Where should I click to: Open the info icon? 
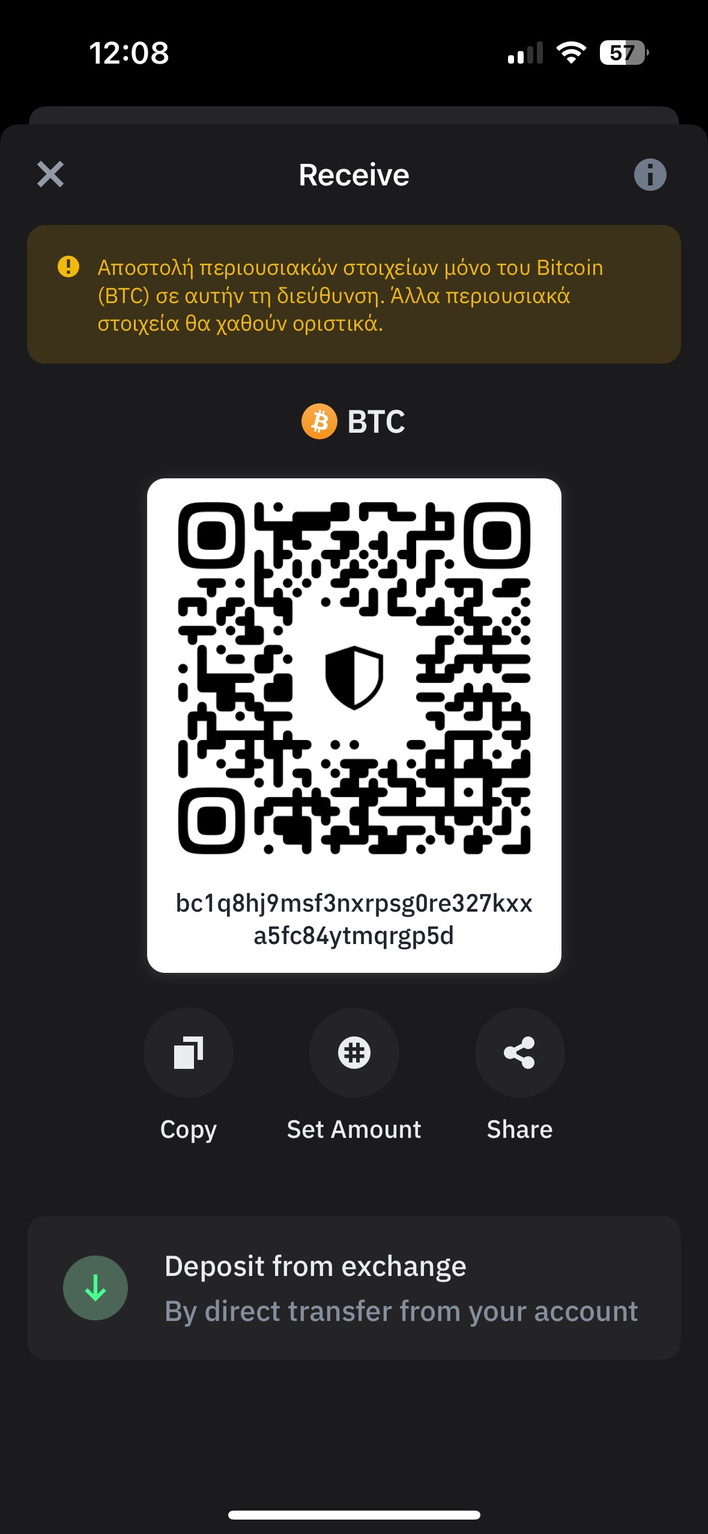(650, 175)
